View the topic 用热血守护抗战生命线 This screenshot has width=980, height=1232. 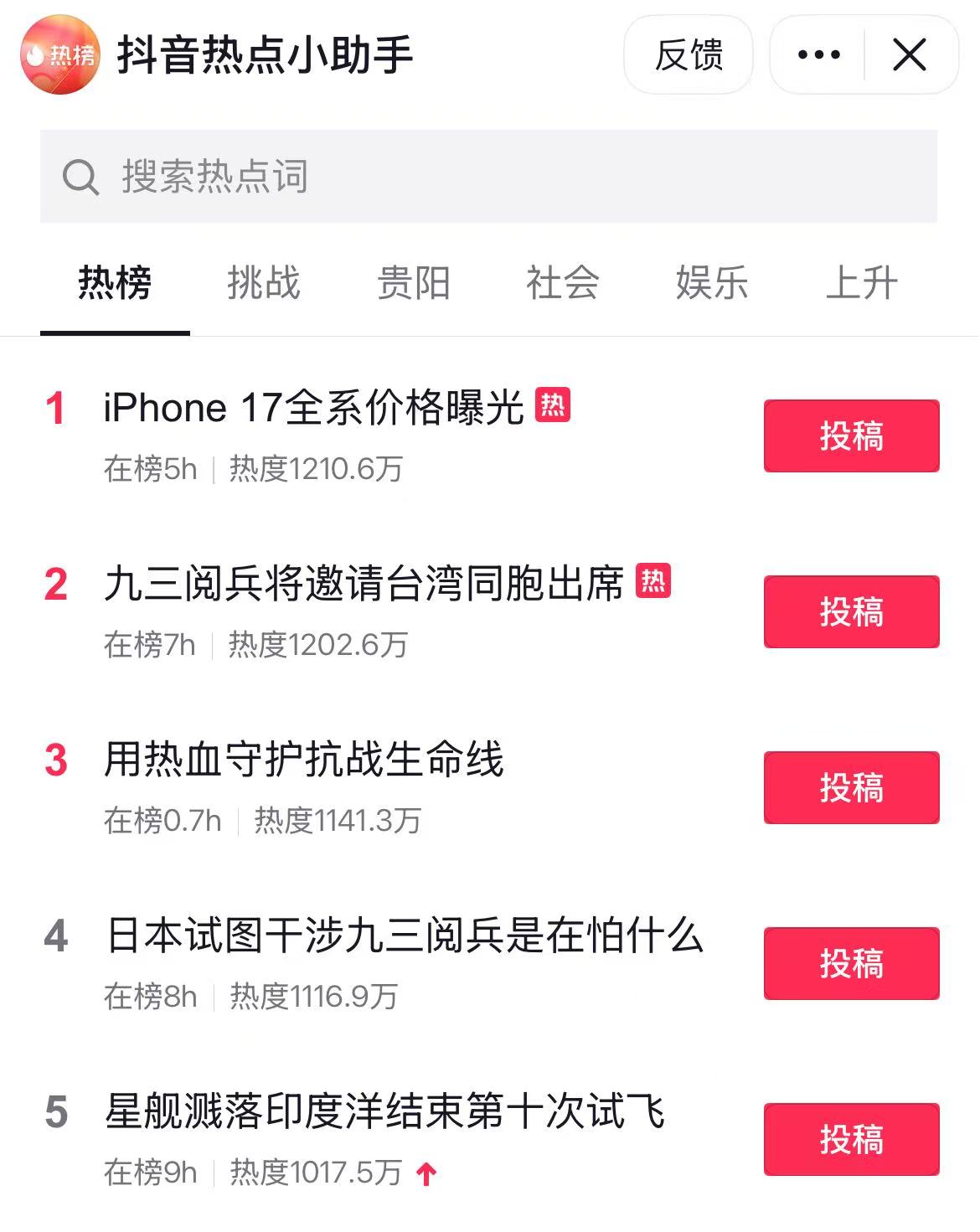pos(303,760)
